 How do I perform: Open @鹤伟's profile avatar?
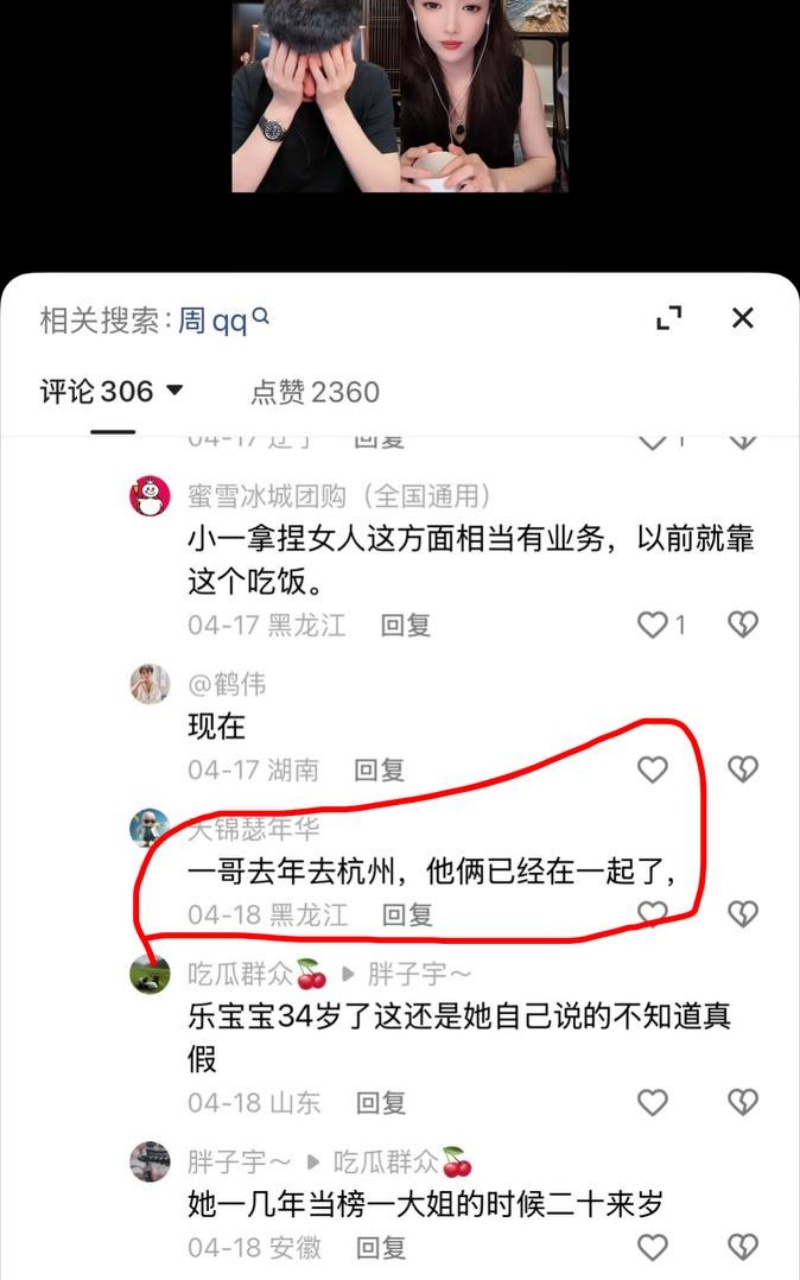[150, 684]
